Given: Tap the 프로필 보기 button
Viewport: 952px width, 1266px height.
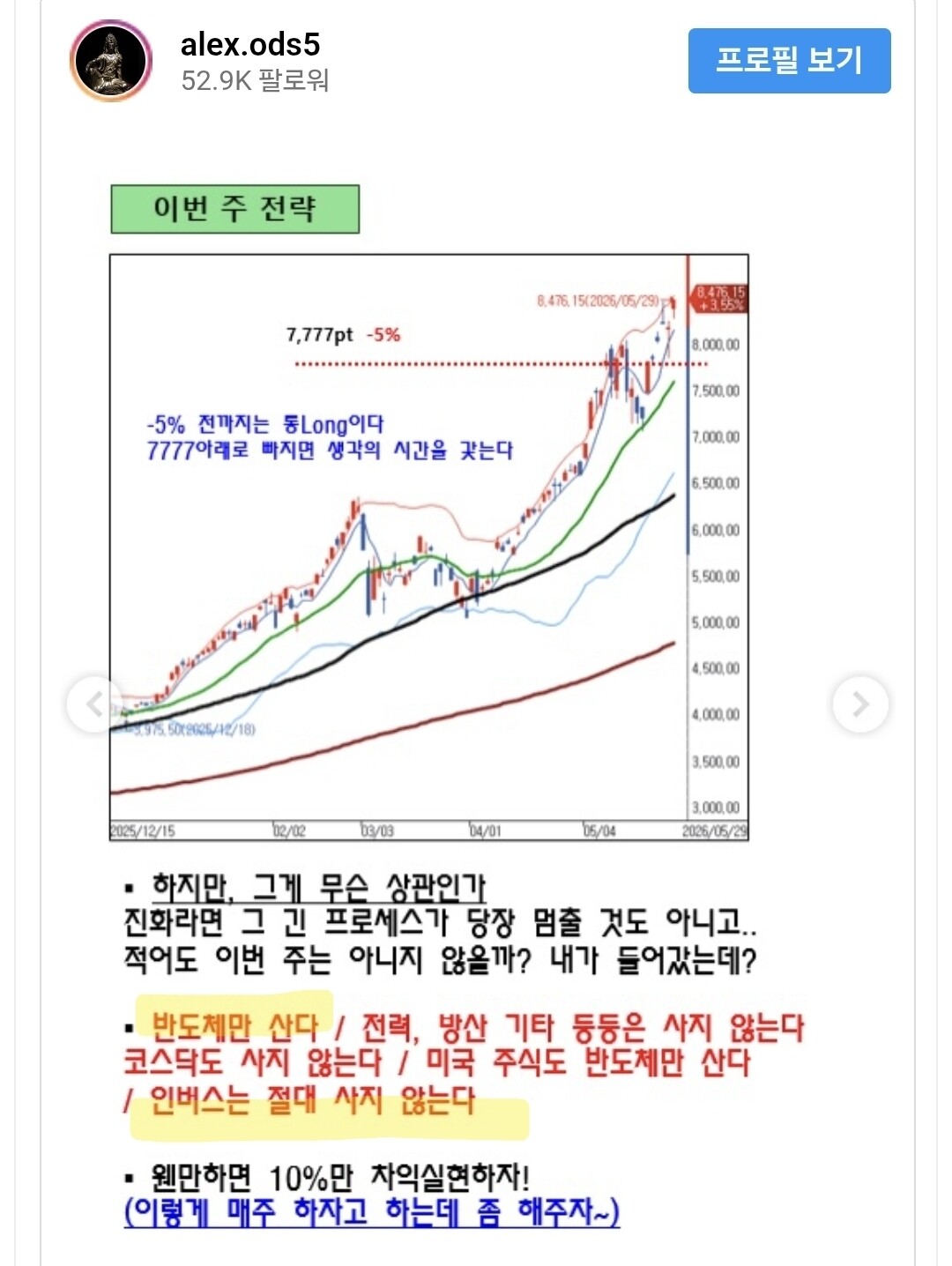Looking at the screenshot, I should pos(789,61).
